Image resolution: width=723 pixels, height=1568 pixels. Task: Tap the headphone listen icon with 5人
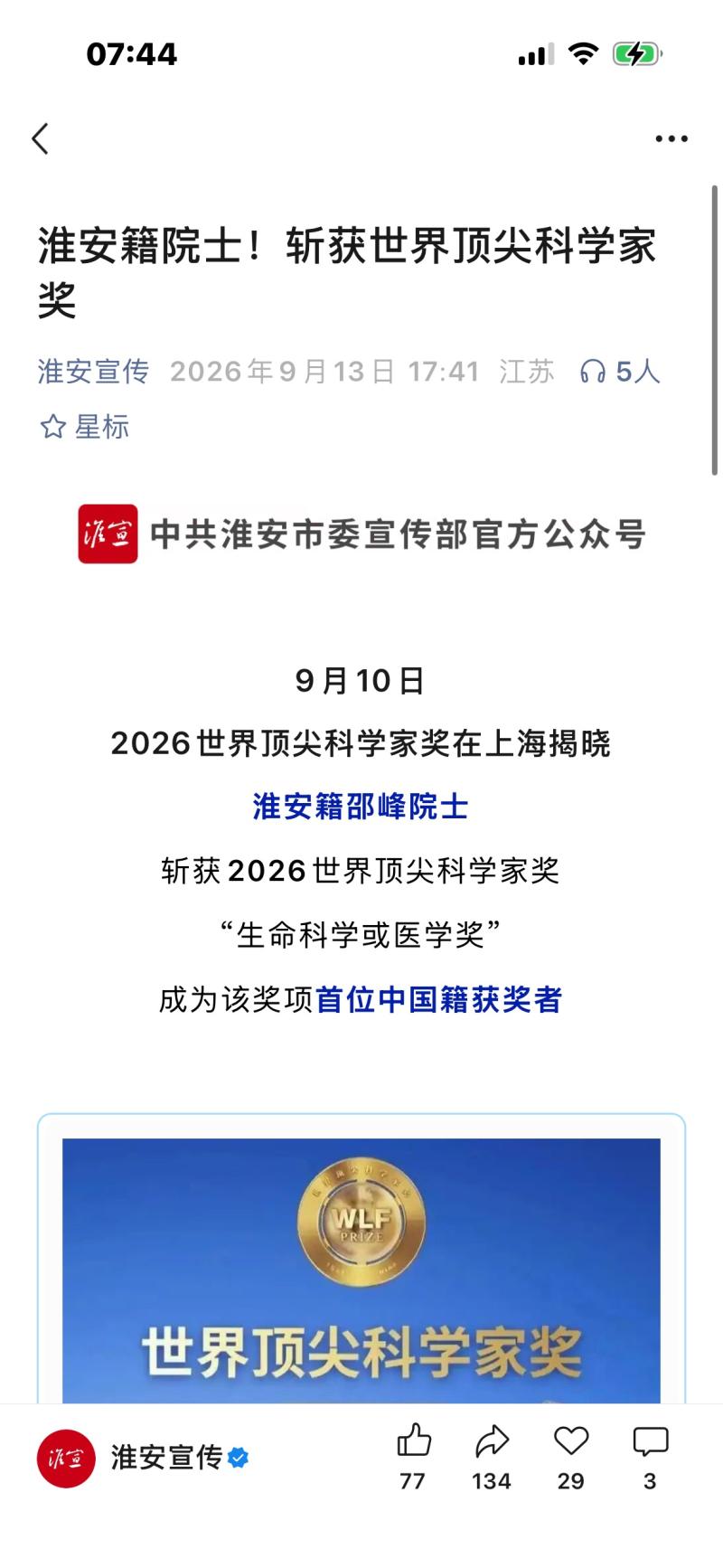pyautogui.click(x=620, y=372)
